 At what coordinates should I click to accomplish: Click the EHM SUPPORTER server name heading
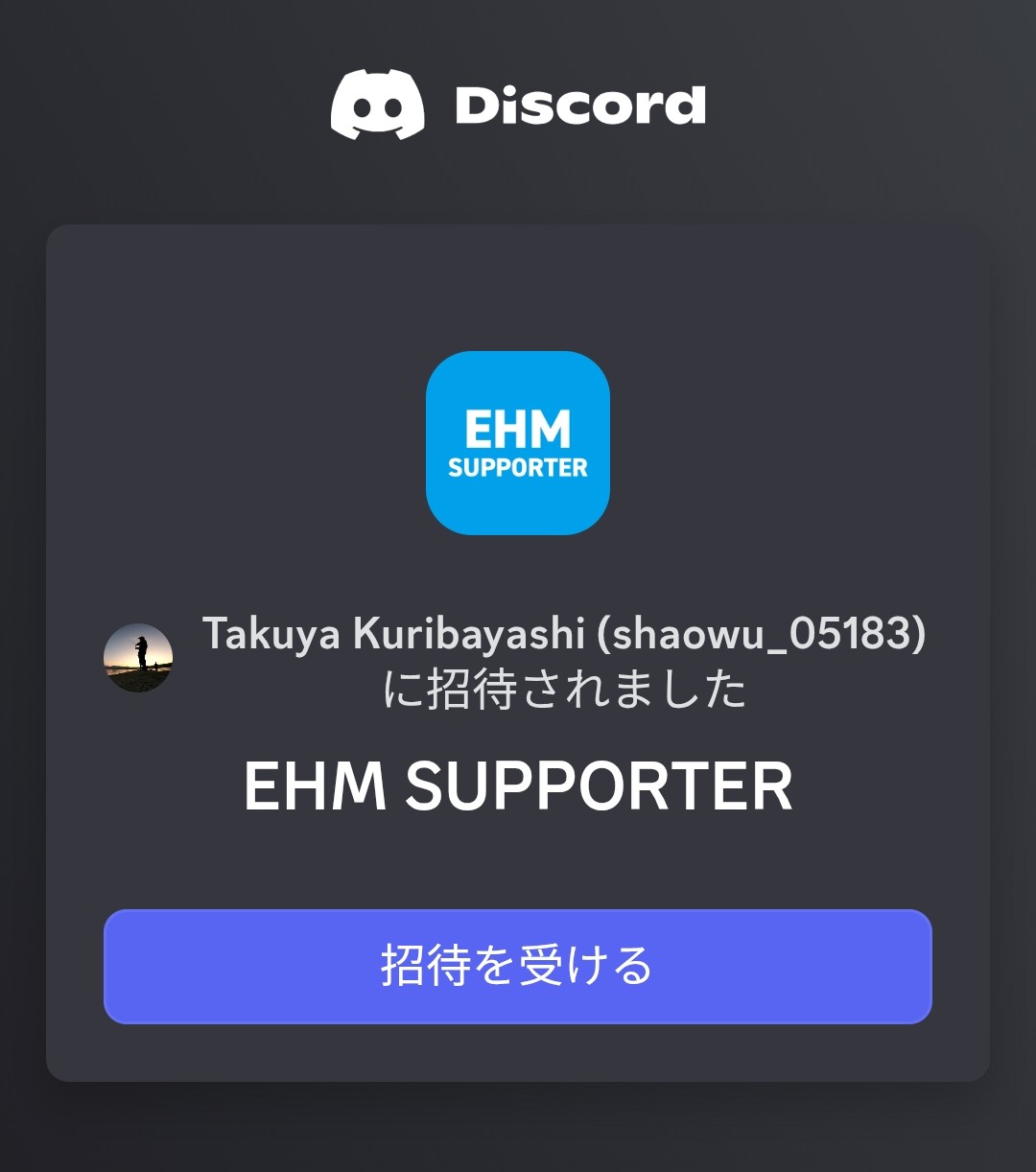click(x=518, y=785)
